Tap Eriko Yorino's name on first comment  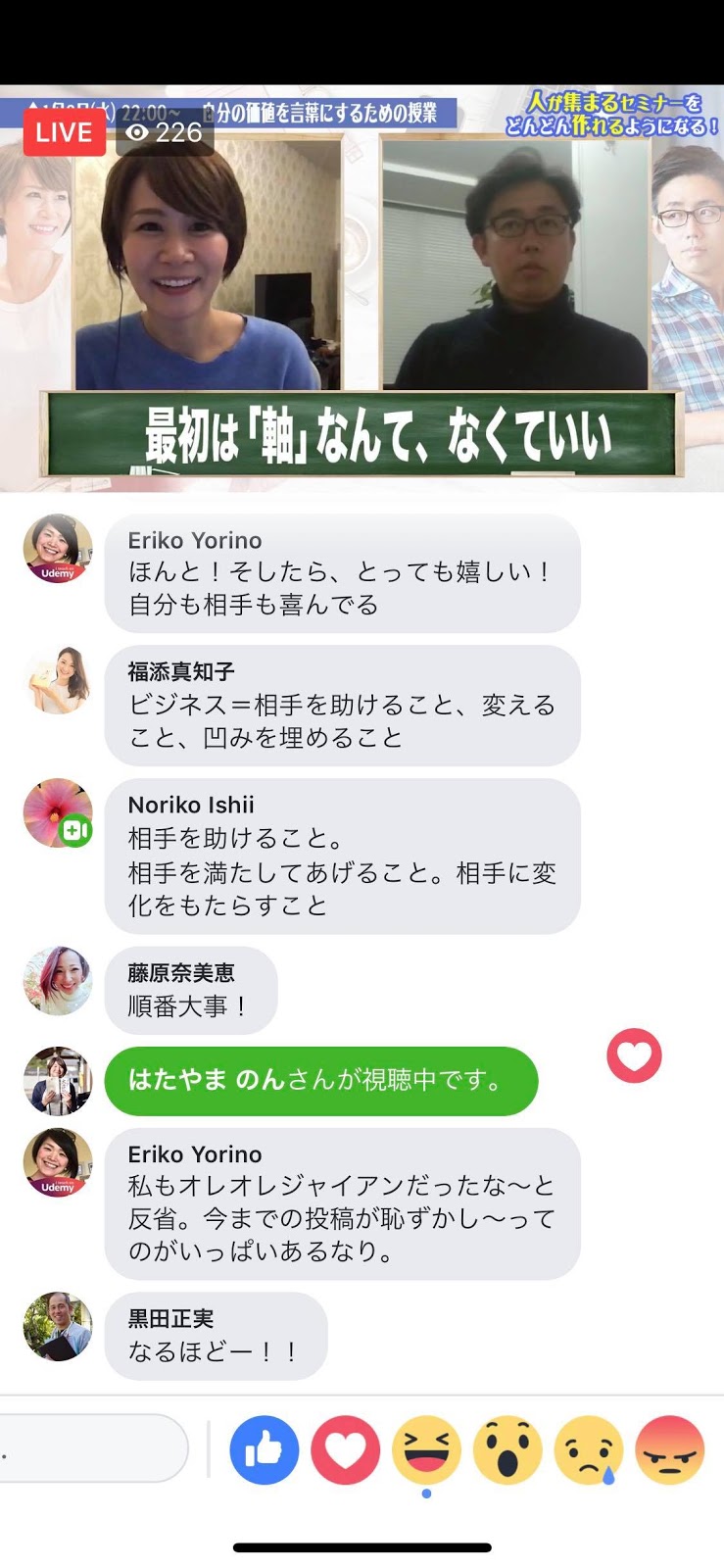point(195,541)
